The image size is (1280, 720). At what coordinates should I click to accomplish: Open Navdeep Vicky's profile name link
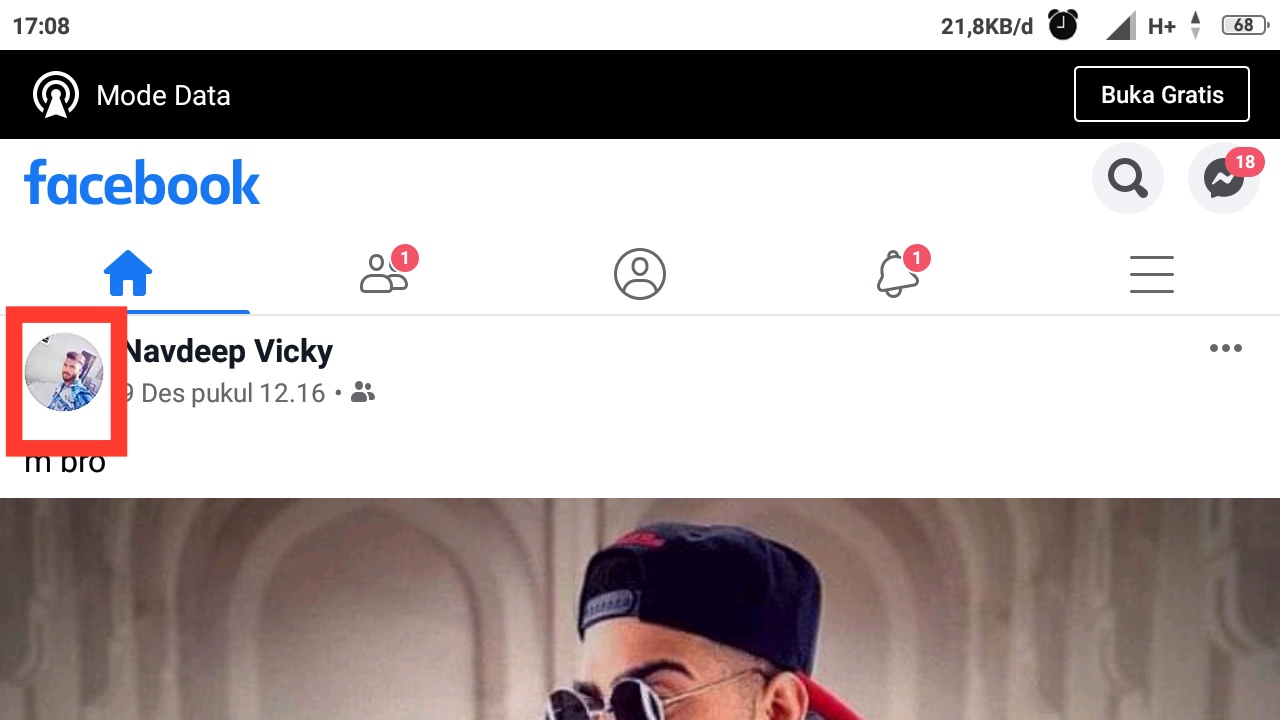[228, 351]
